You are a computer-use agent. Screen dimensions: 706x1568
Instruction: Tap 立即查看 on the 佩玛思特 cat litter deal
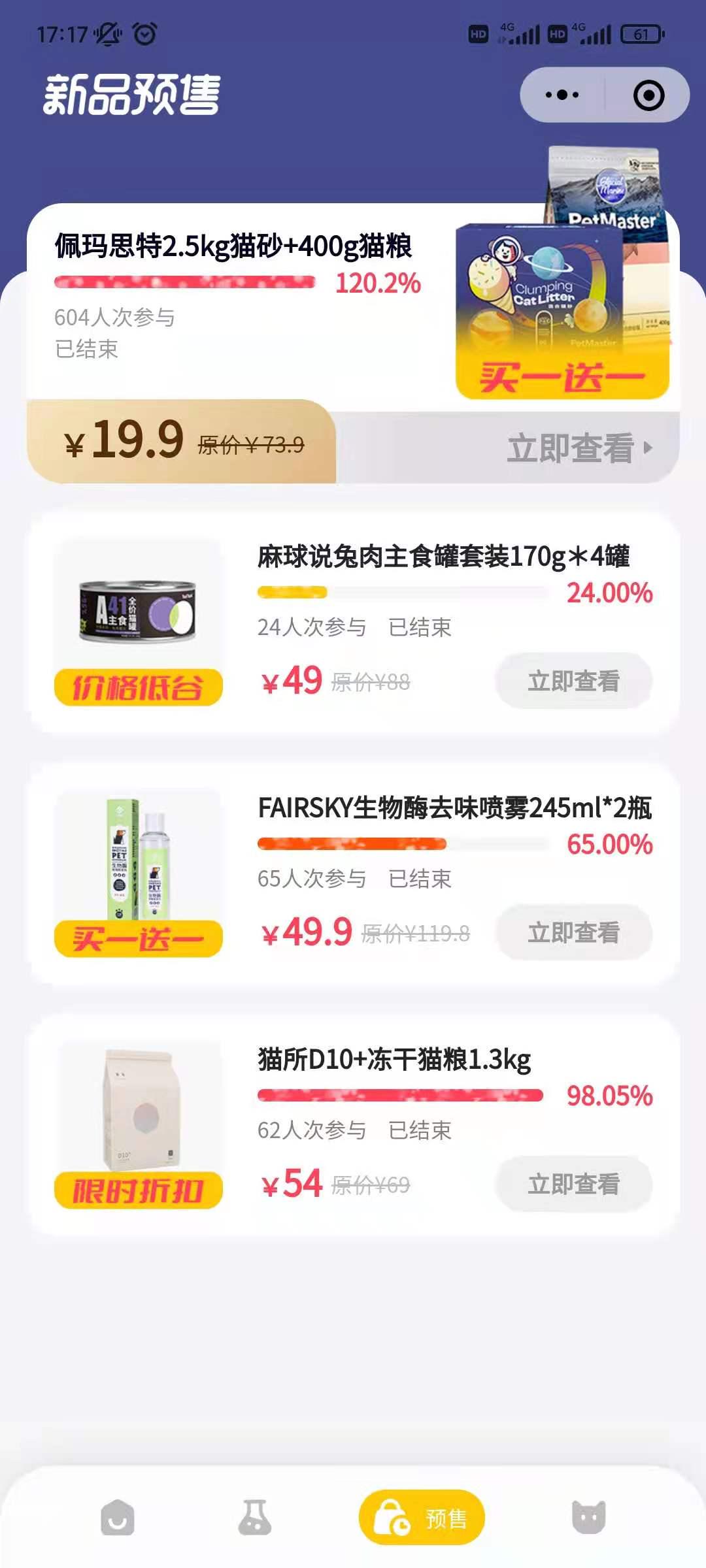(579, 448)
